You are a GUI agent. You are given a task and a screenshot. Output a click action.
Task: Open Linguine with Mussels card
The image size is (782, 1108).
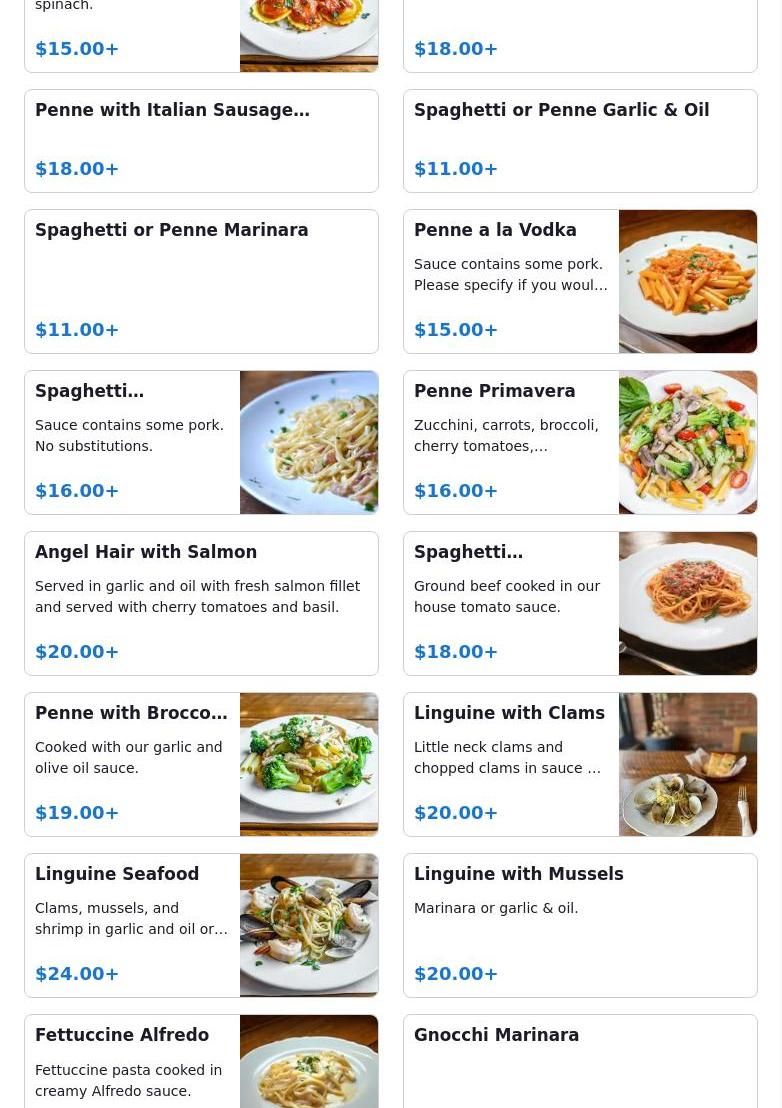click(580, 925)
